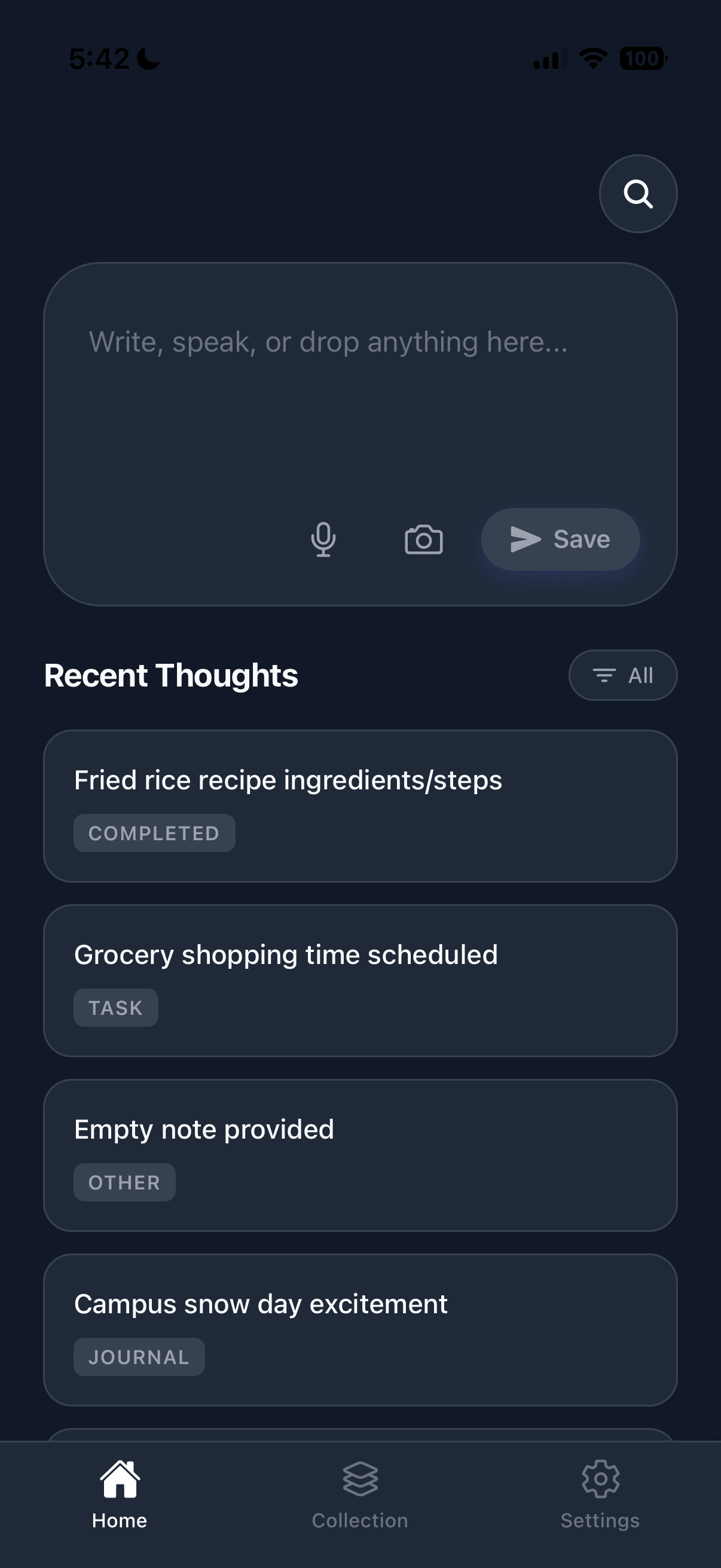
Task: Go to the Home tab
Action: coord(120,1494)
